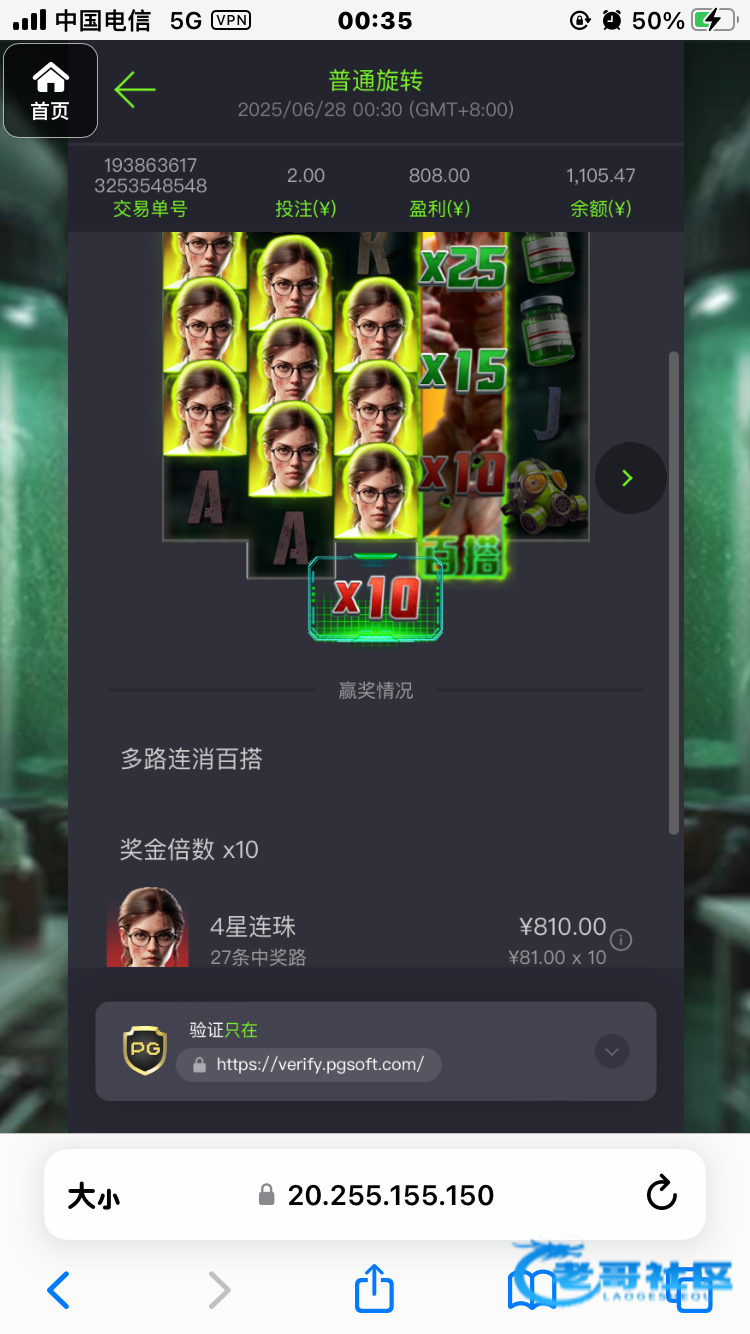Share this page from Safari
The image size is (750, 1334).
(375, 1289)
